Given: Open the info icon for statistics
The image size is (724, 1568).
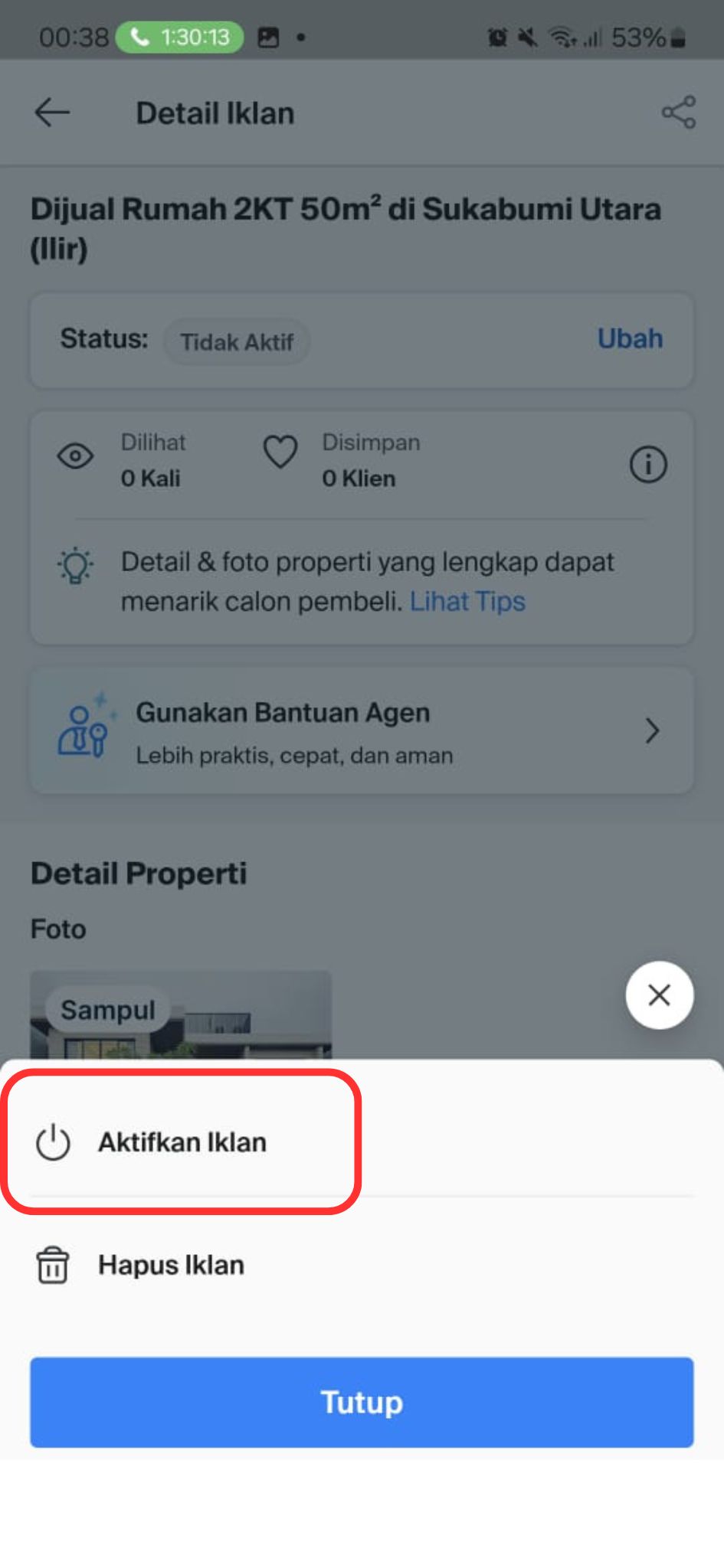Looking at the screenshot, I should (x=648, y=464).
